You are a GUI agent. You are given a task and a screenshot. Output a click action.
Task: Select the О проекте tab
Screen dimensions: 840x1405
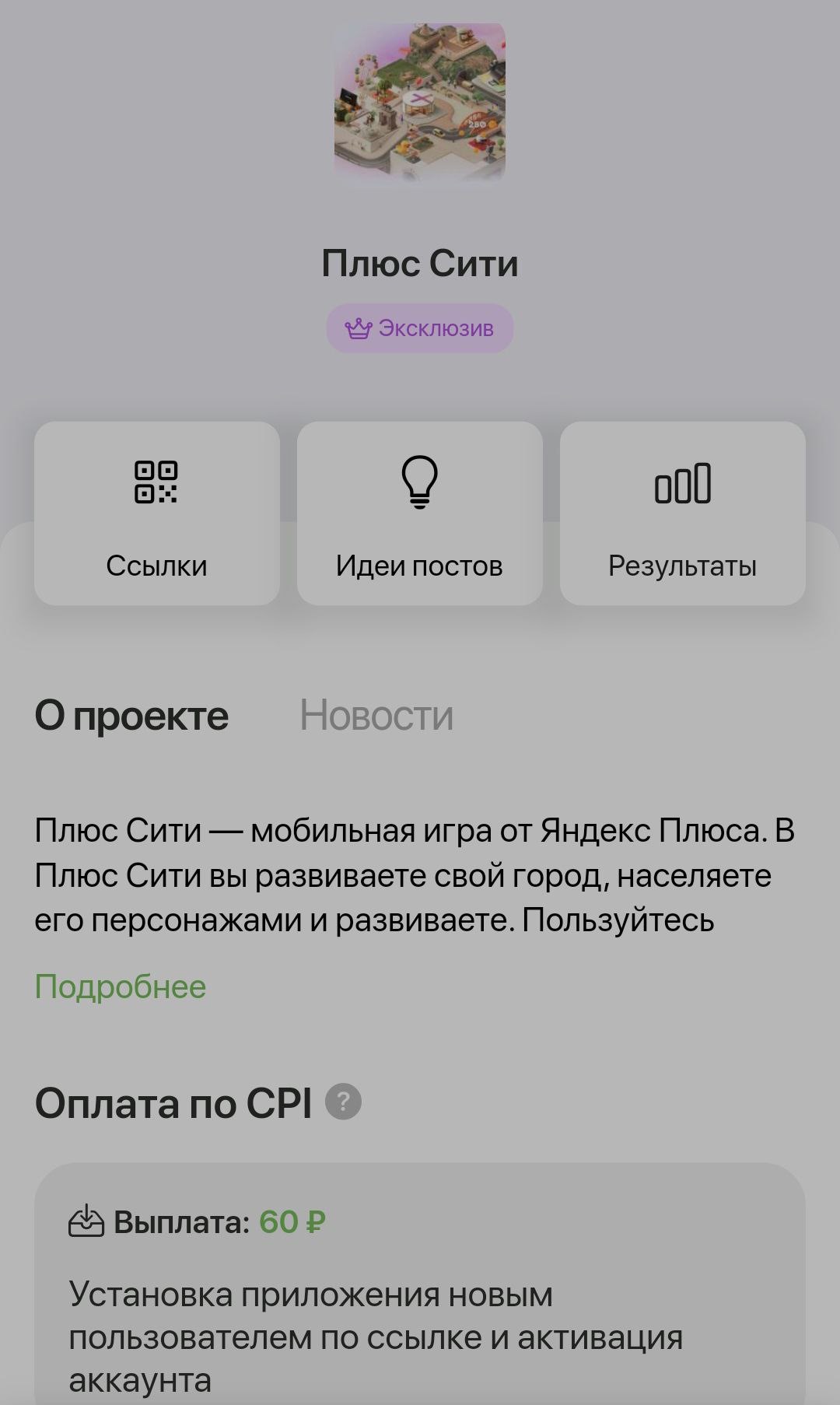click(131, 715)
